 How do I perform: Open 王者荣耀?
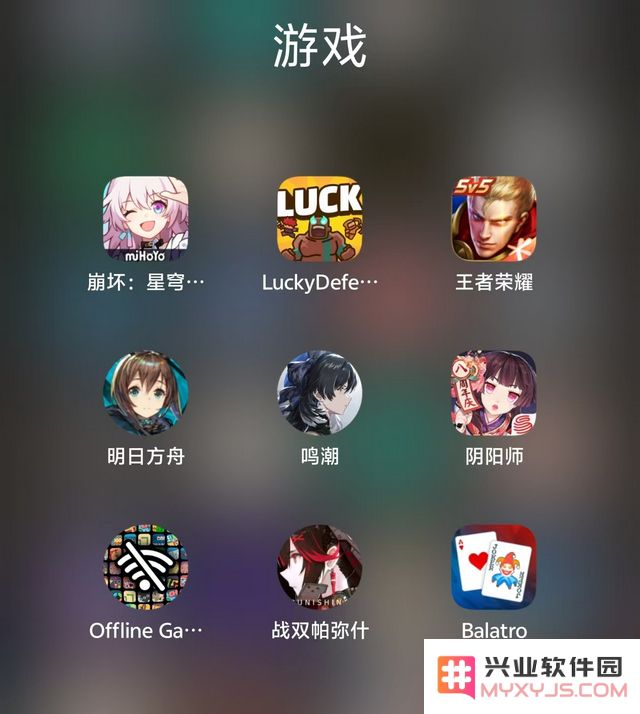click(x=494, y=219)
